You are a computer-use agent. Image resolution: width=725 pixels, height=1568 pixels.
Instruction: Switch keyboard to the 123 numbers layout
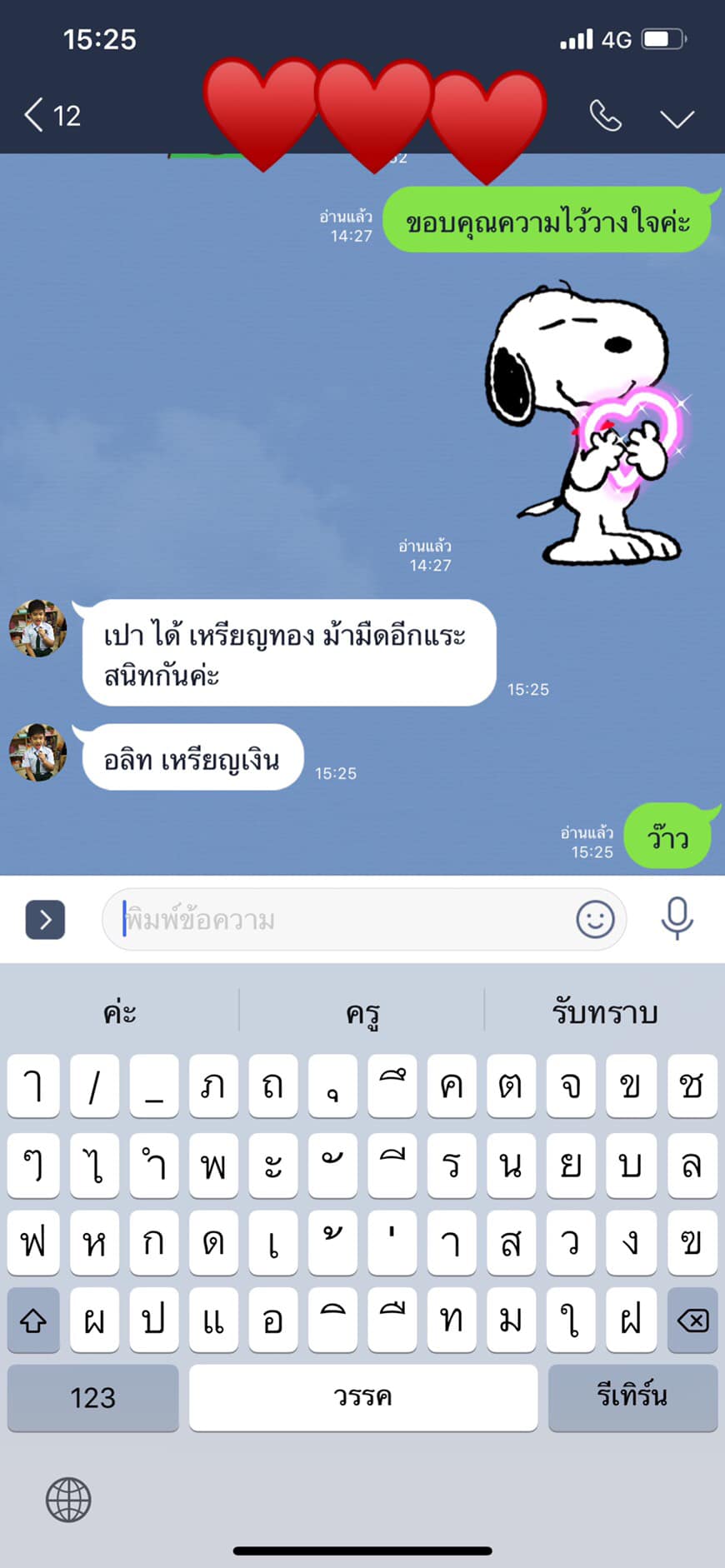click(x=93, y=1397)
